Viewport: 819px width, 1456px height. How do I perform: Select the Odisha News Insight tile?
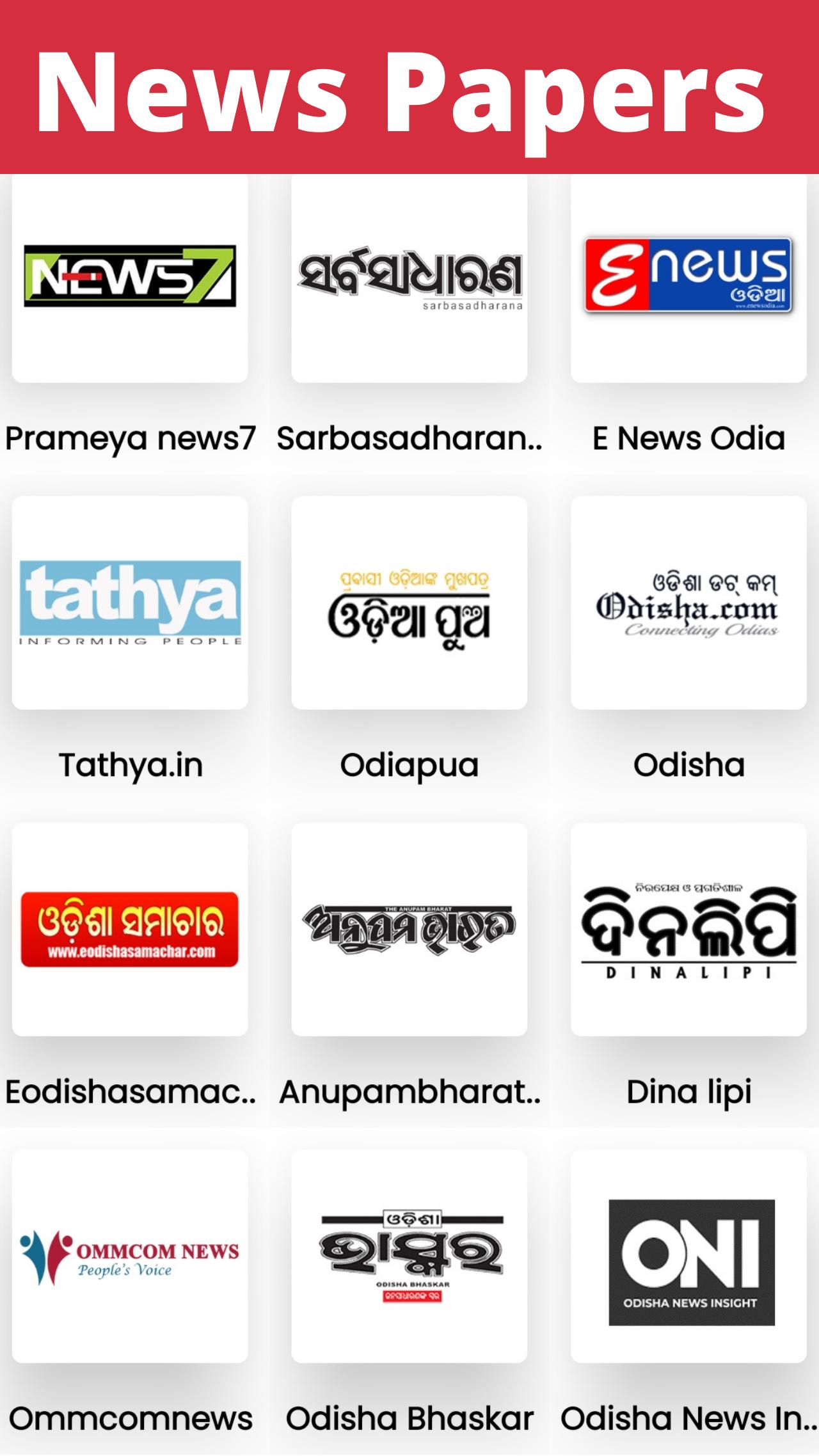pos(688,1255)
